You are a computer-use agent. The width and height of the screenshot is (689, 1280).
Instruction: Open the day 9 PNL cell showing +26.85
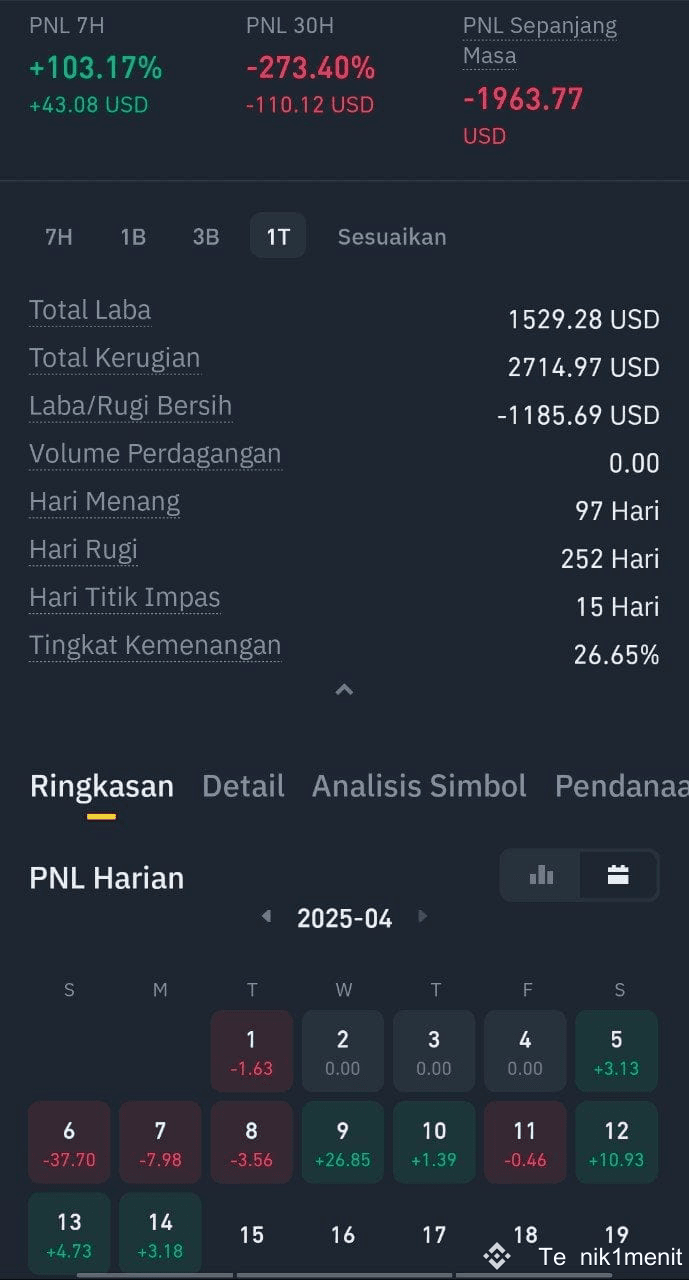point(343,1142)
